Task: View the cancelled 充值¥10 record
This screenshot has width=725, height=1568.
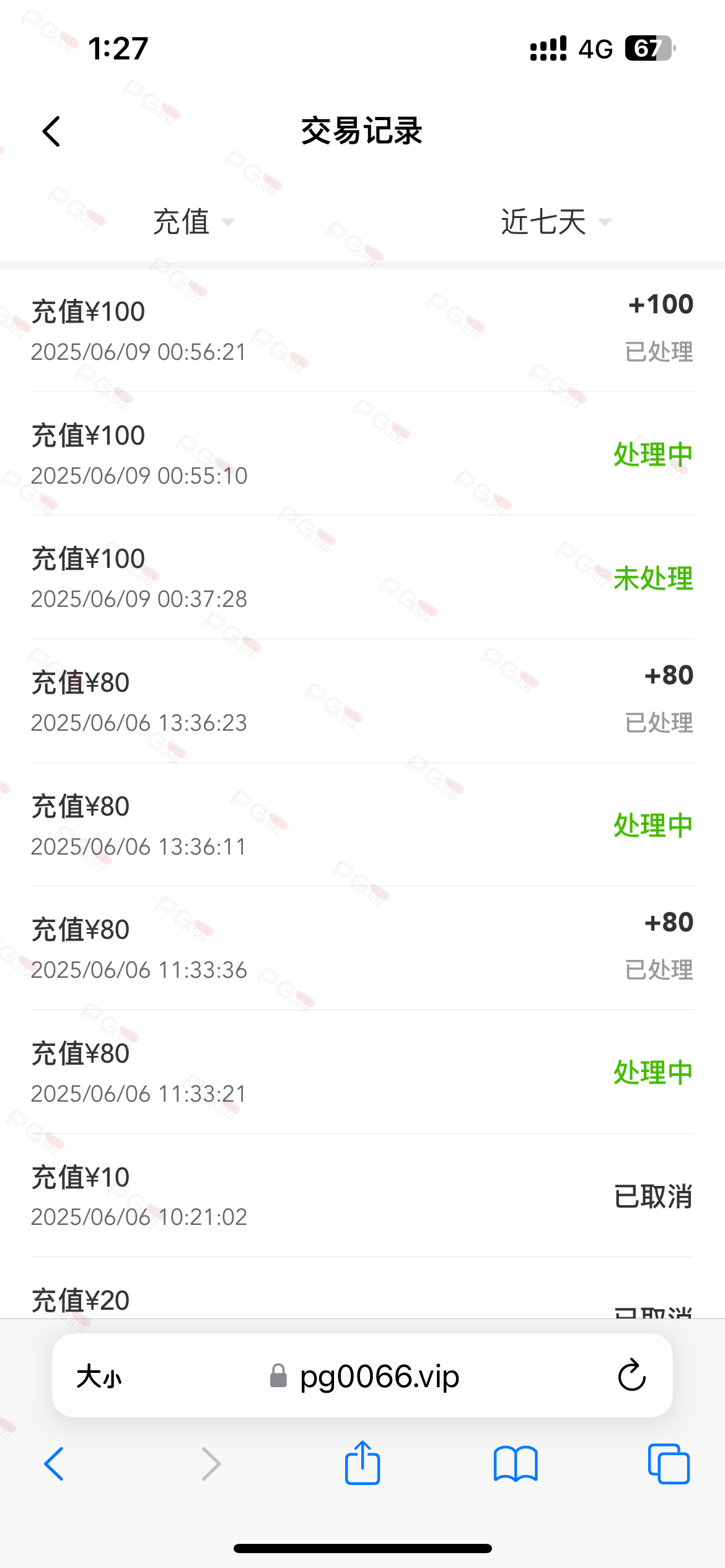Action: 362,1195
